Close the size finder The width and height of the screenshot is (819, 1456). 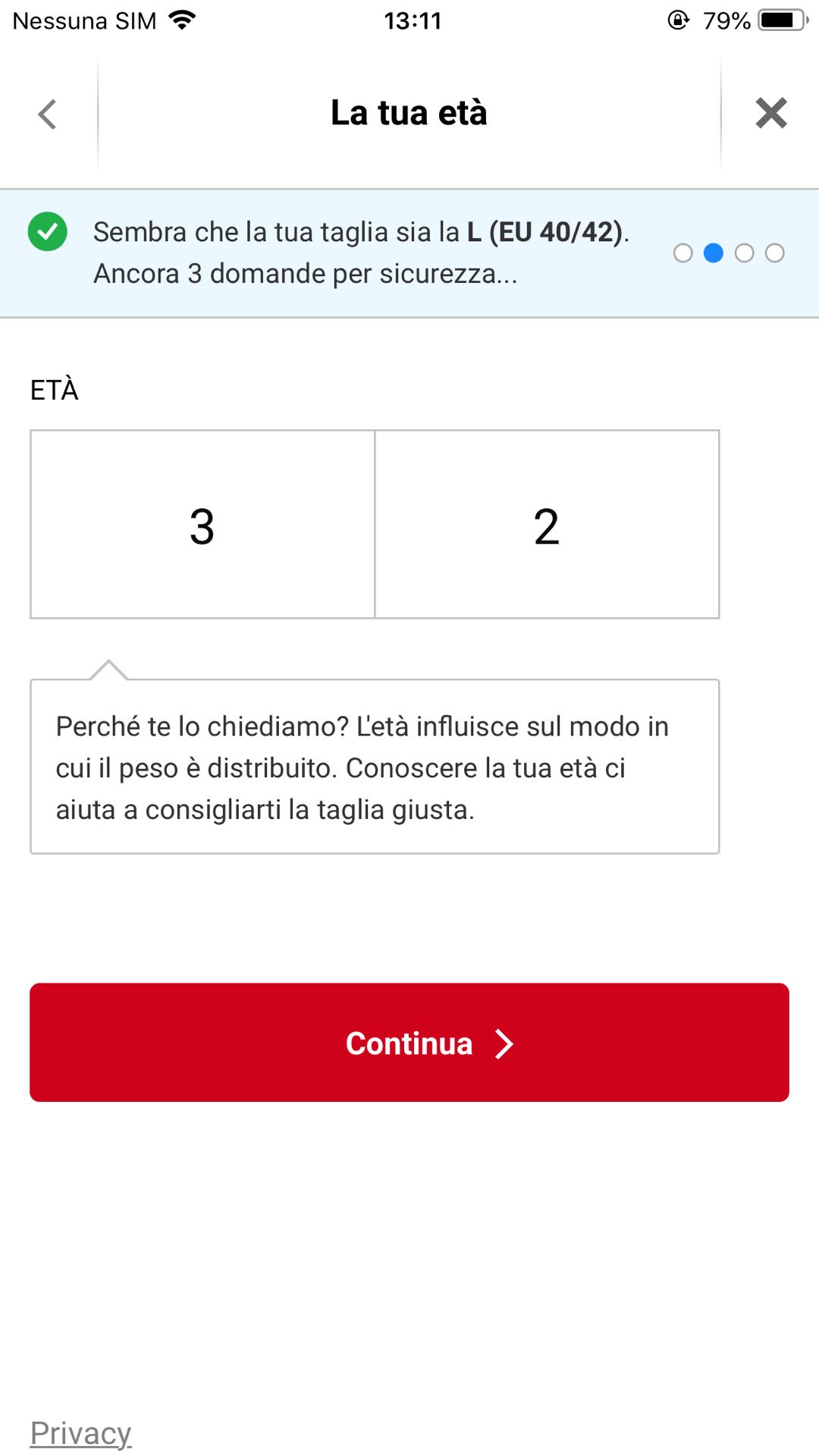pyautogui.click(x=770, y=114)
